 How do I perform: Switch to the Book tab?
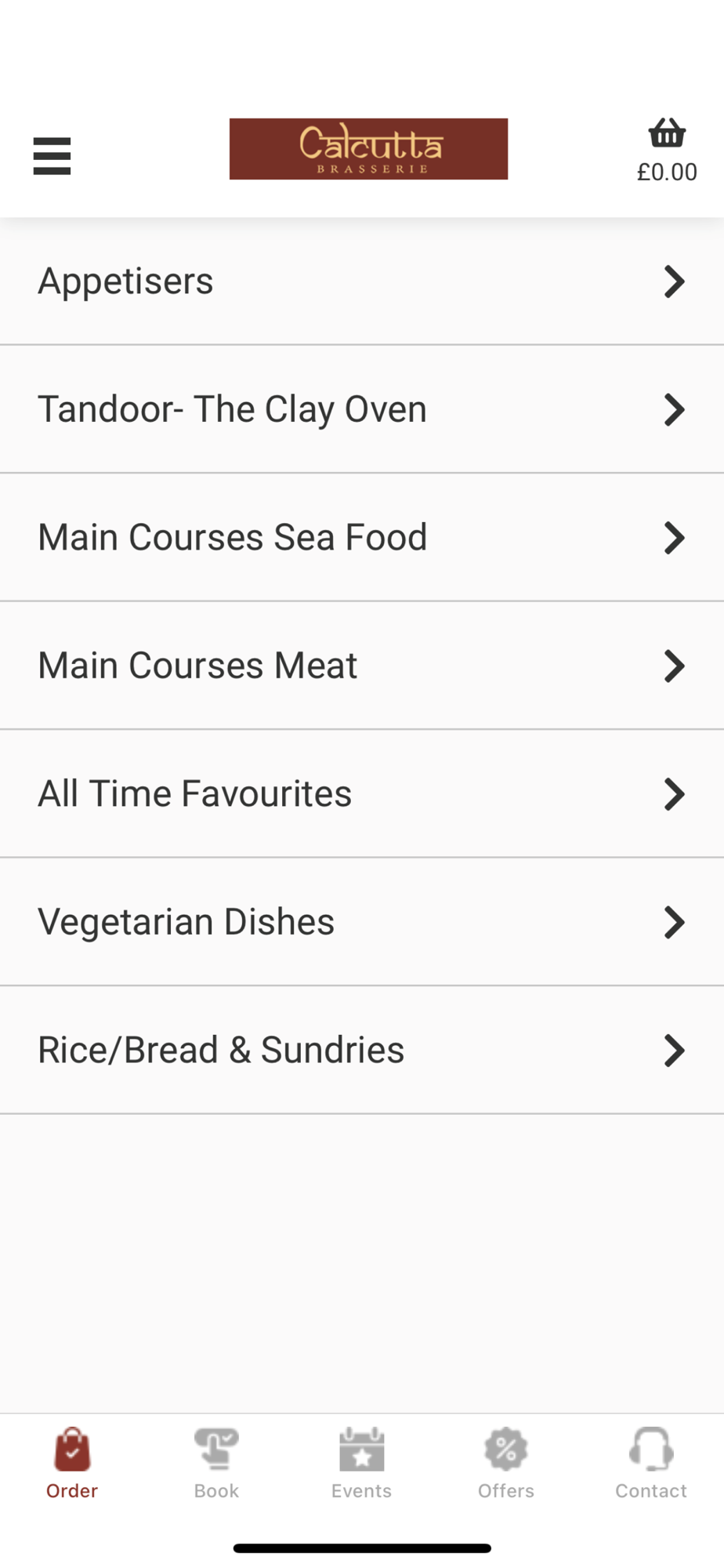(x=217, y=1463)
